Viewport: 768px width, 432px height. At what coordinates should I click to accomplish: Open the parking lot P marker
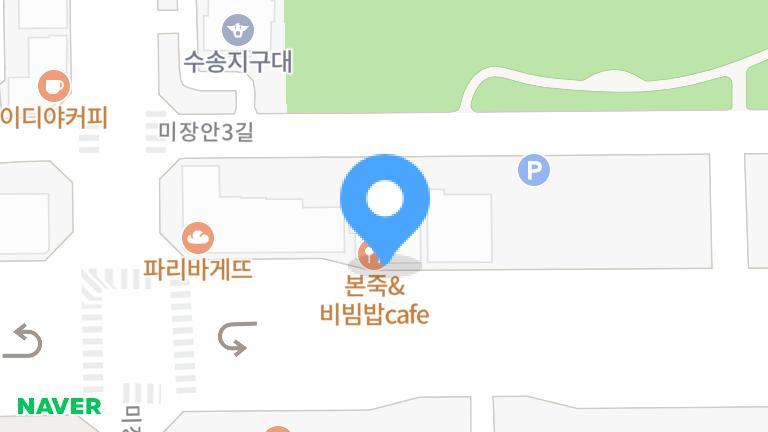[534, 170]
